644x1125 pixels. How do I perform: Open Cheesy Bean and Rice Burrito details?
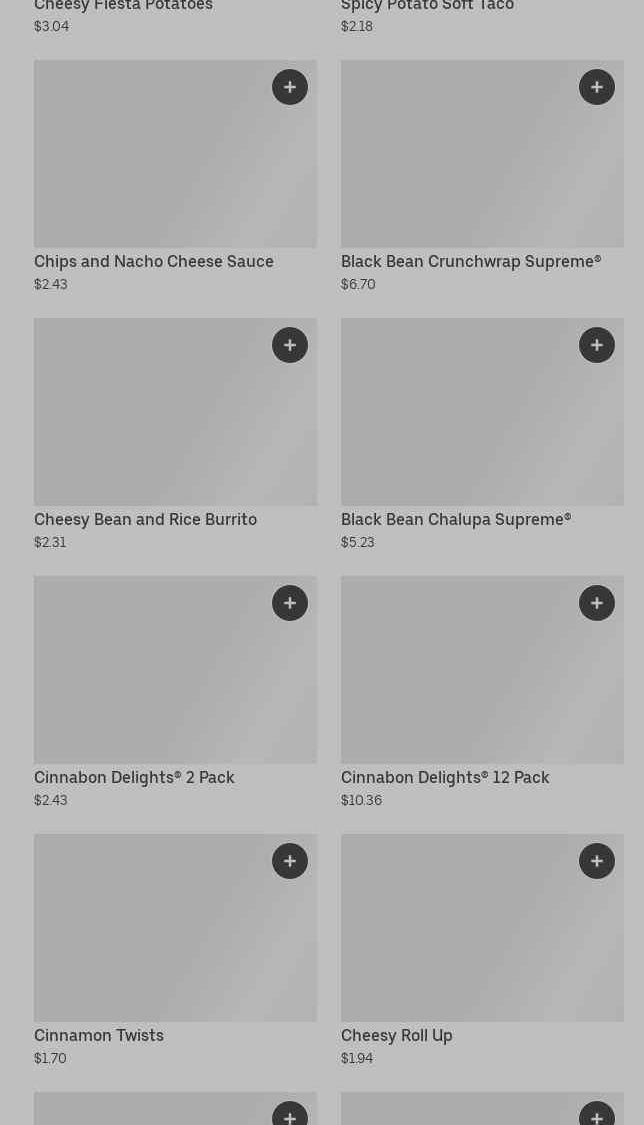(x=175, y=434)
